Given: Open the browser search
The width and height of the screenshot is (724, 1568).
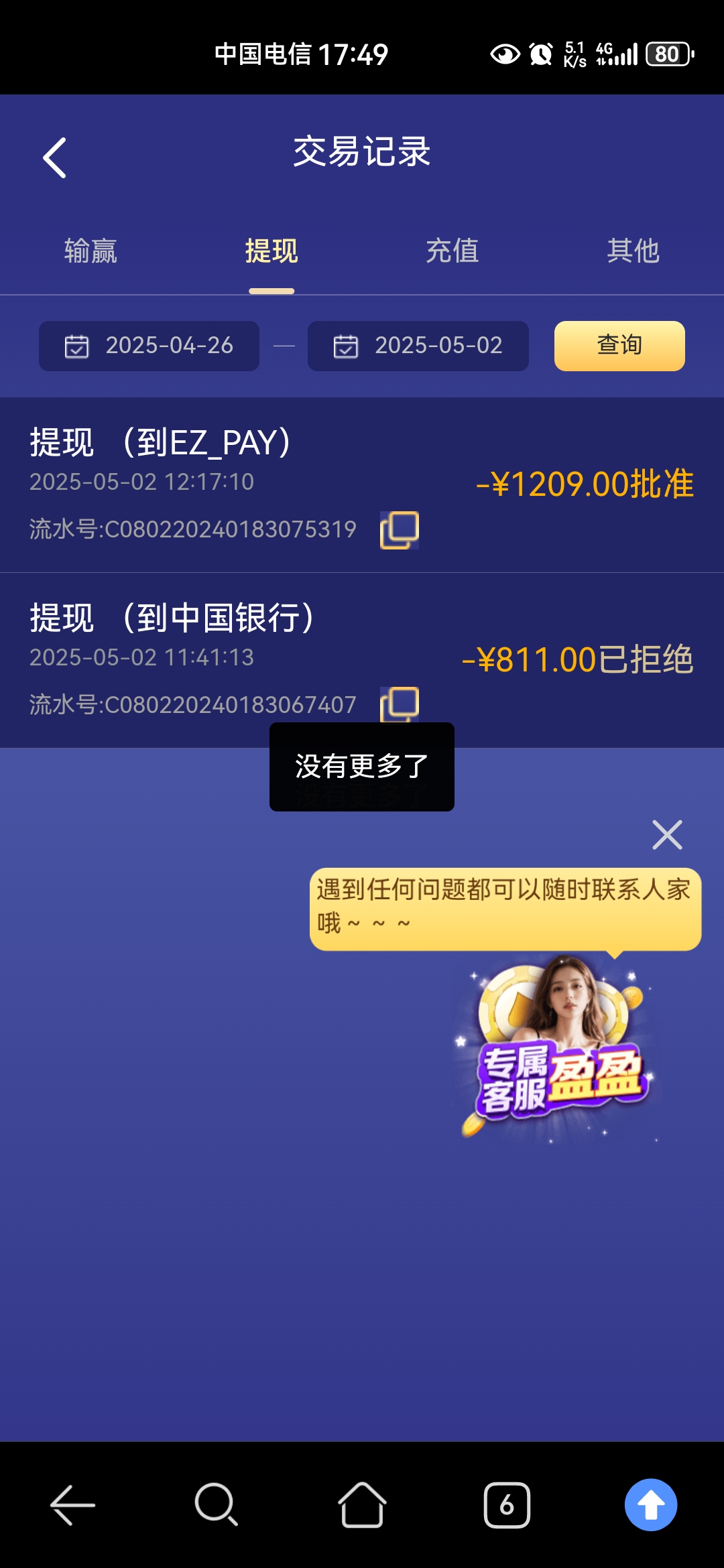Looking at the screenshot, I should pos(216,1505).
